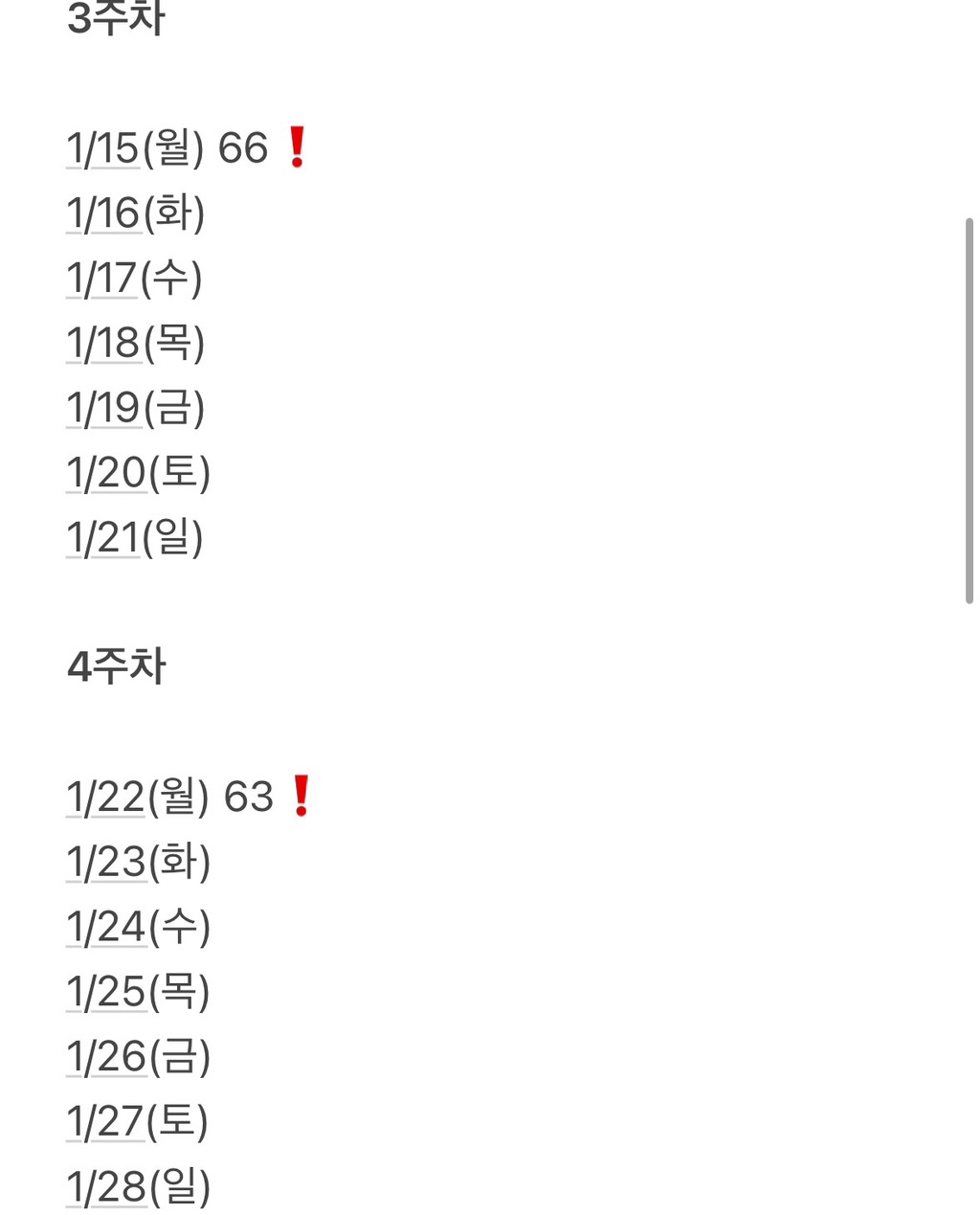Tap the underlined 1/19 date
This screenshot has height=1215, width=980.
tap(103, 408)
